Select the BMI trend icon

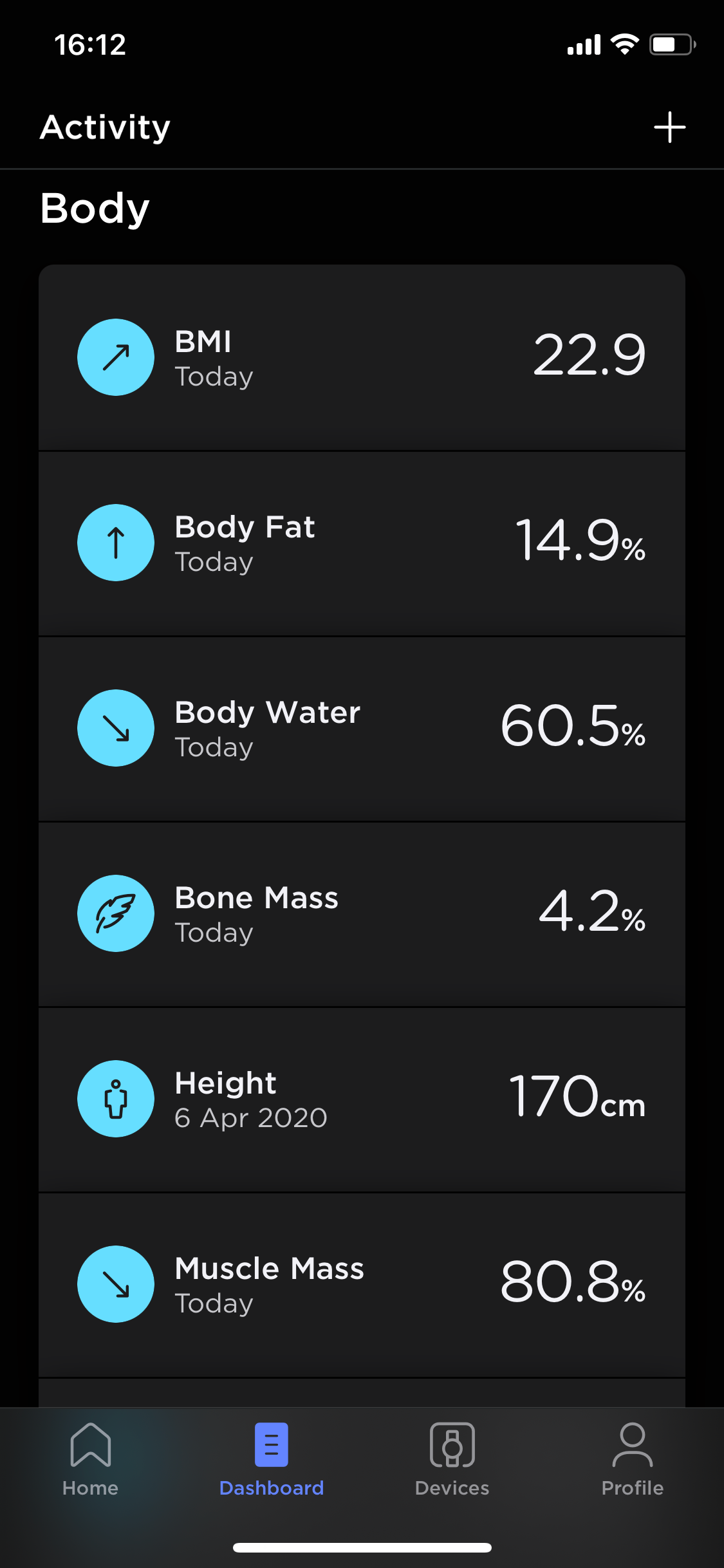tap(115, 357)
